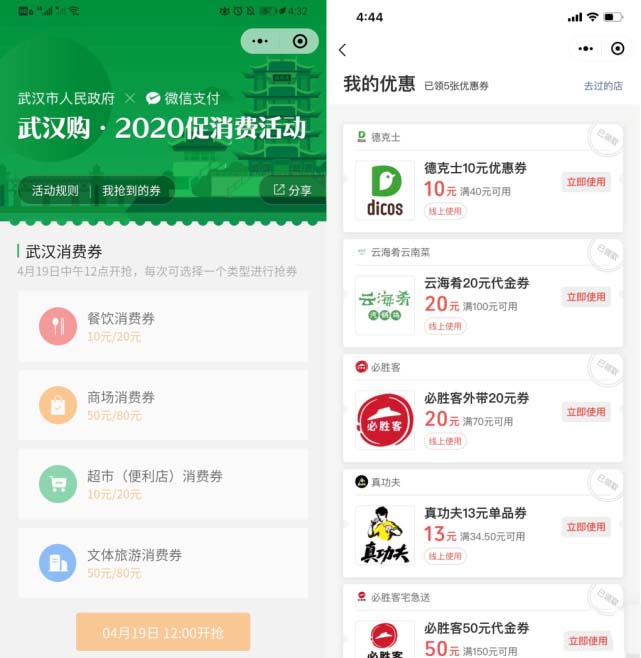The height and width of the screenshot is (658, 641).
Task: Use the 真功夫13元单品券 immediately
Action: [x=586, y=527]
